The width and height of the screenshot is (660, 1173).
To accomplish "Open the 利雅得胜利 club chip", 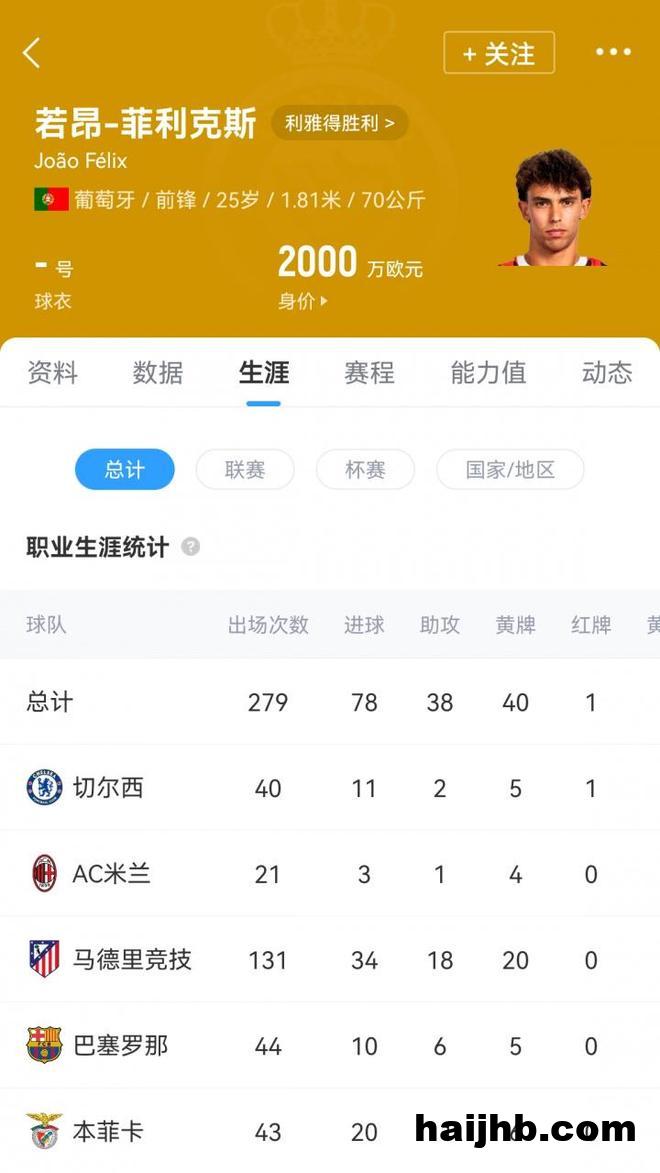I will (340, 123).
